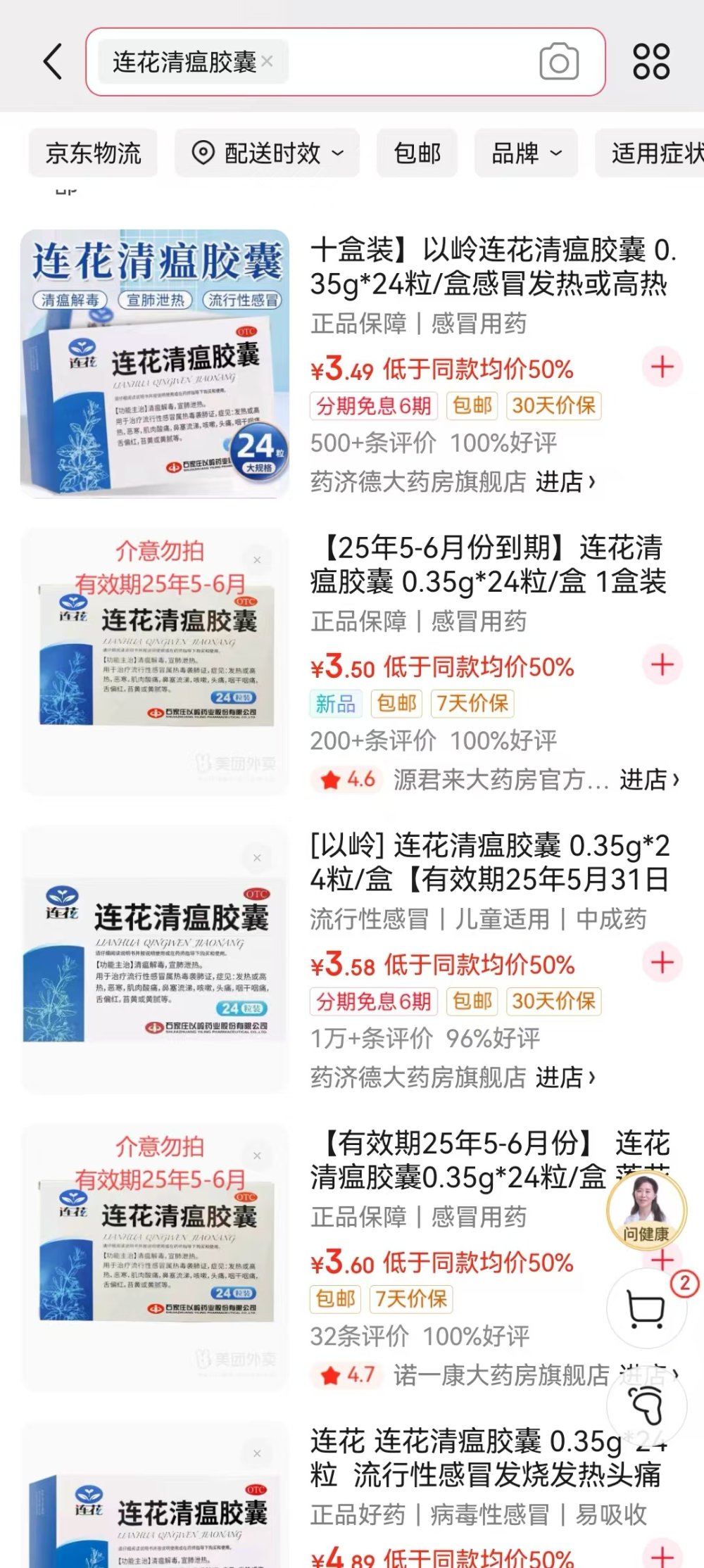Select the 京东物流 filter chip
This screenshot has width=704, height=1568.
click(x=93, y=153)
